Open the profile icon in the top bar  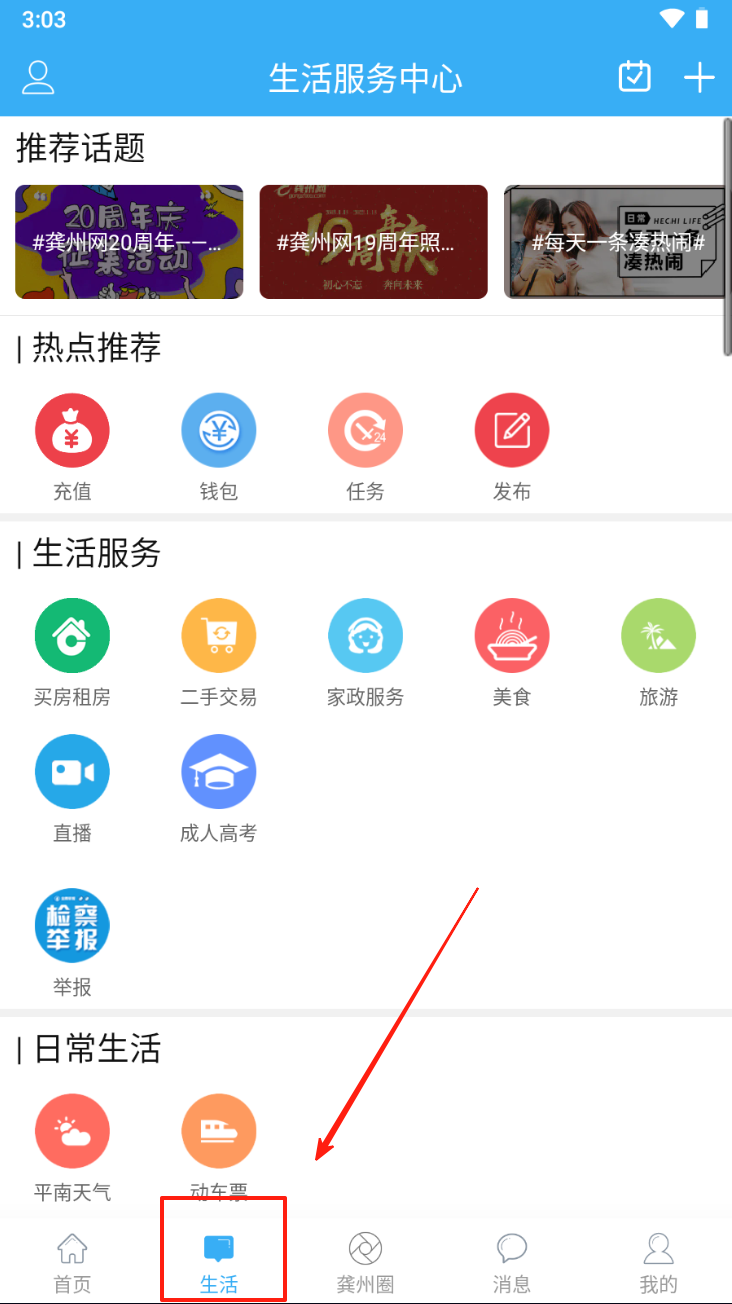(38, 78)
